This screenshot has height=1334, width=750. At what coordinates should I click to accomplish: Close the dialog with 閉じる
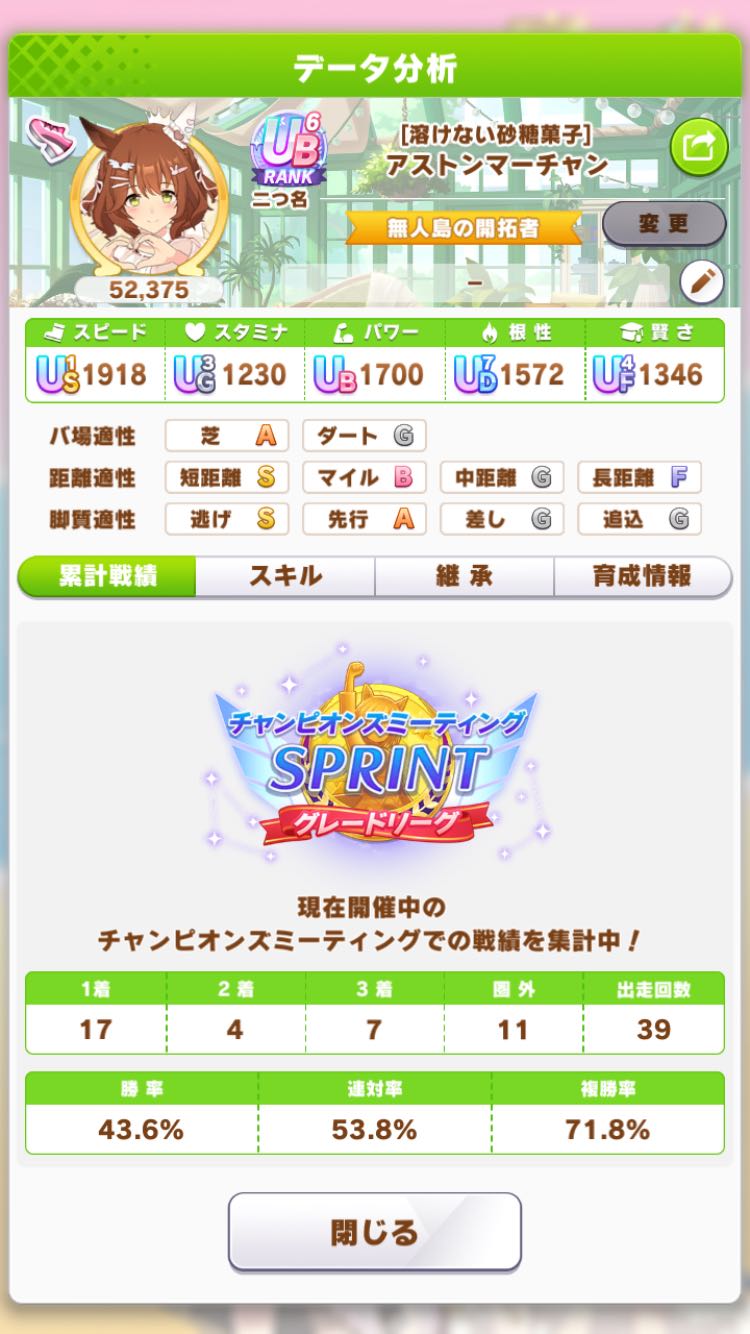click(375, 1231)
